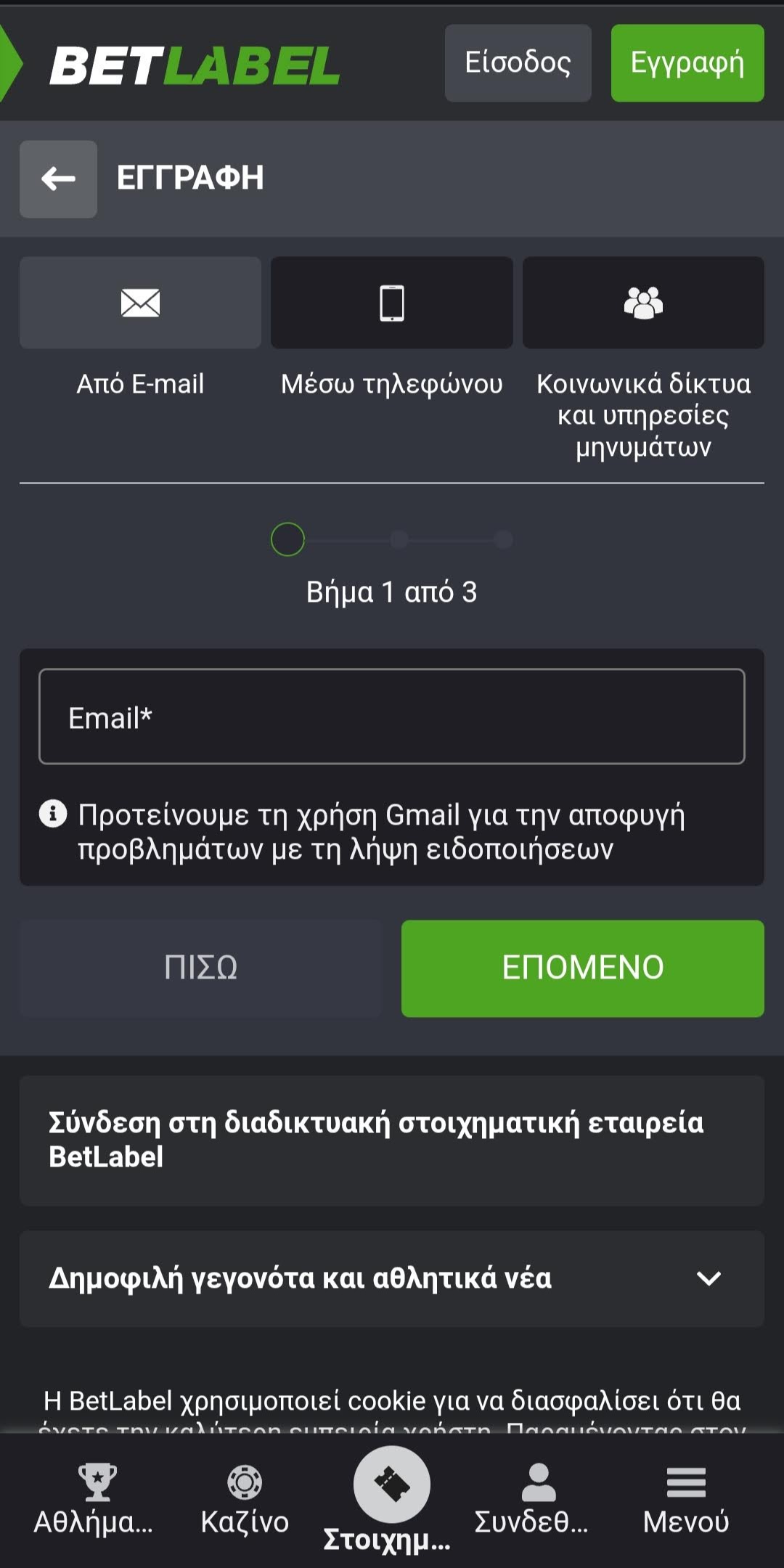The image size is (784, 1568).
Task: Expand Δημοφιλή γεγονότα και αθλητικά νέα
Action: [391, 1278]
